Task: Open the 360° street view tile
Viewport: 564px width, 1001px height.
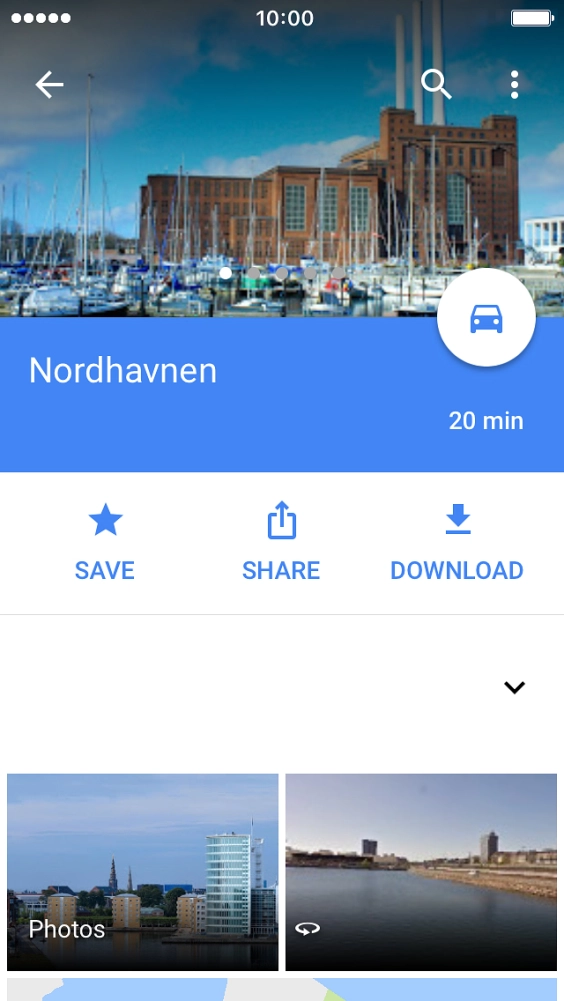Action: 421,872
